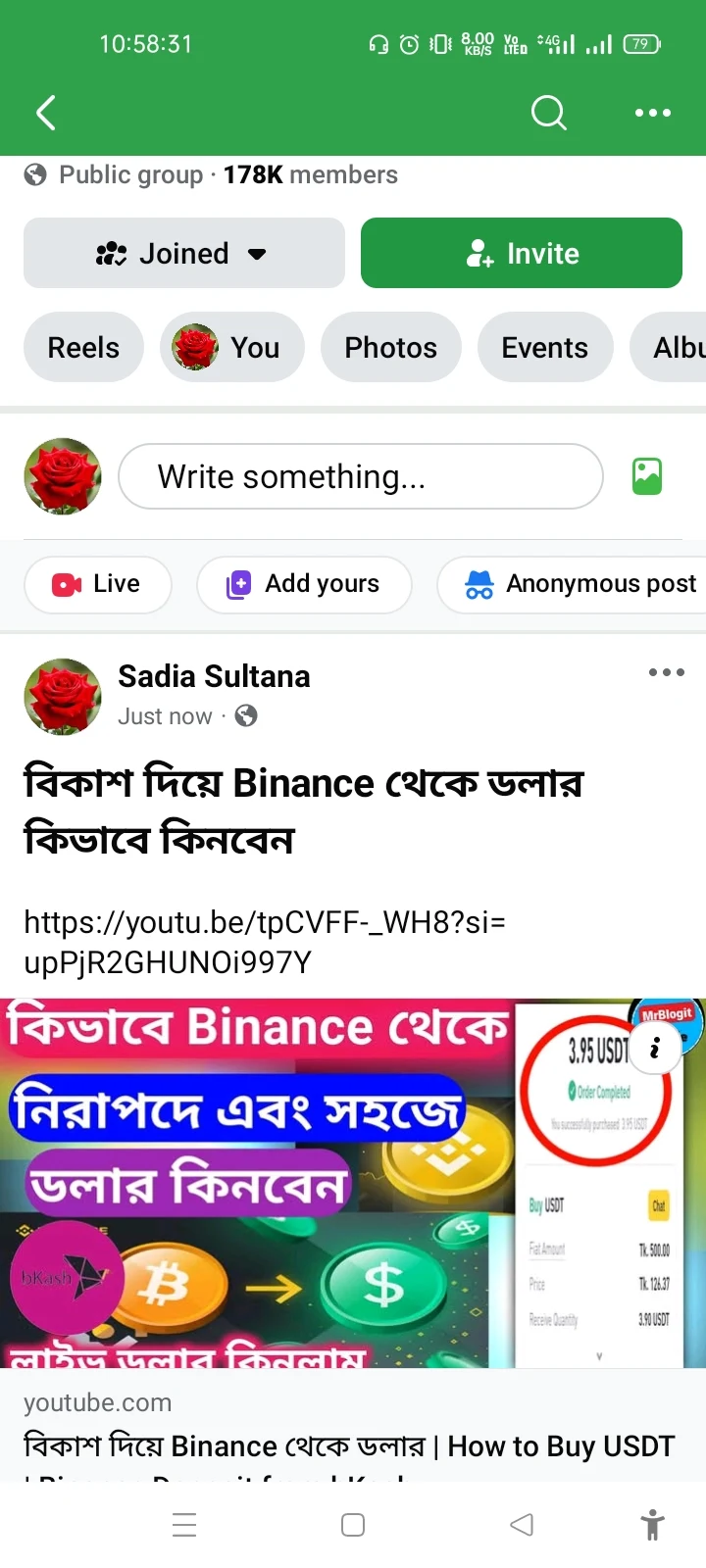Open the youtu.be link in the post
The width and height of the screenshot is (706, 1568).
click(x=265, y=942)
